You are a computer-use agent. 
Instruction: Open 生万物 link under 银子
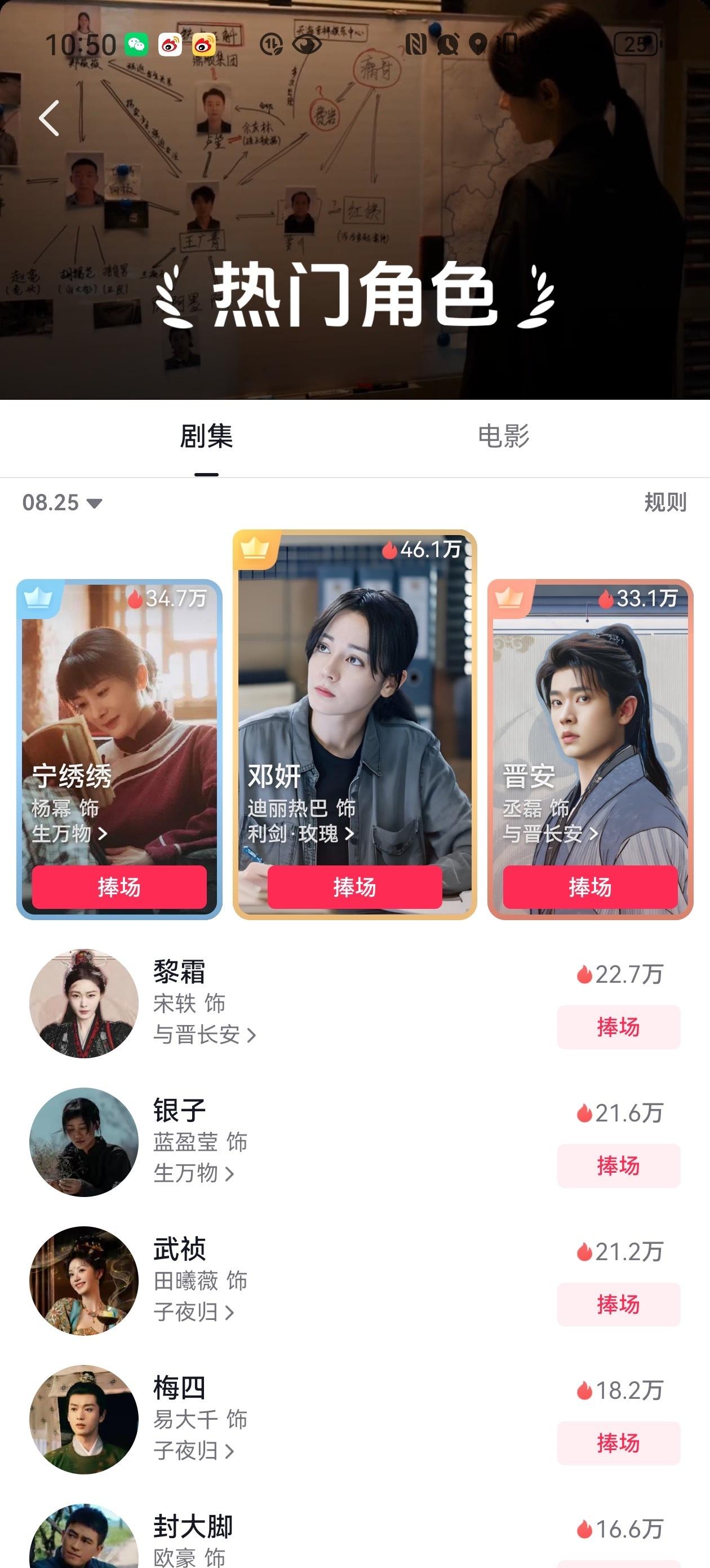tap(193, 1173)
